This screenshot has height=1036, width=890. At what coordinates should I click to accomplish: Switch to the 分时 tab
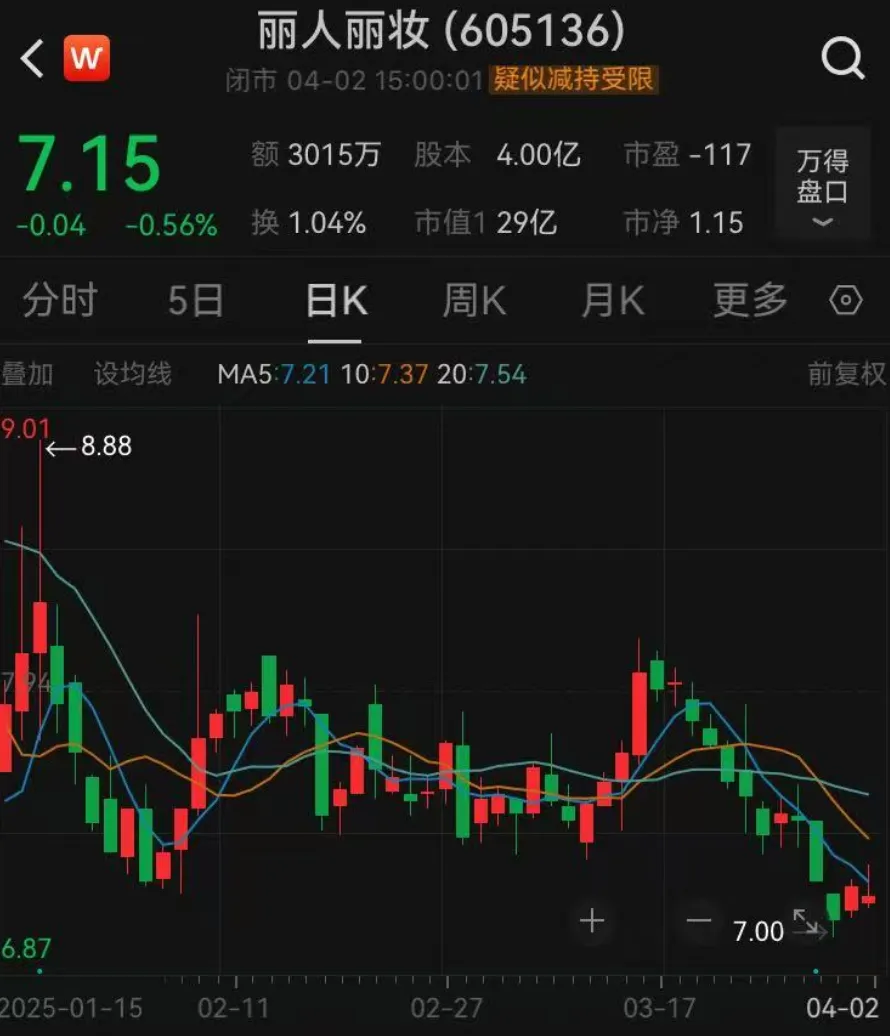click(x=60, y=300)
